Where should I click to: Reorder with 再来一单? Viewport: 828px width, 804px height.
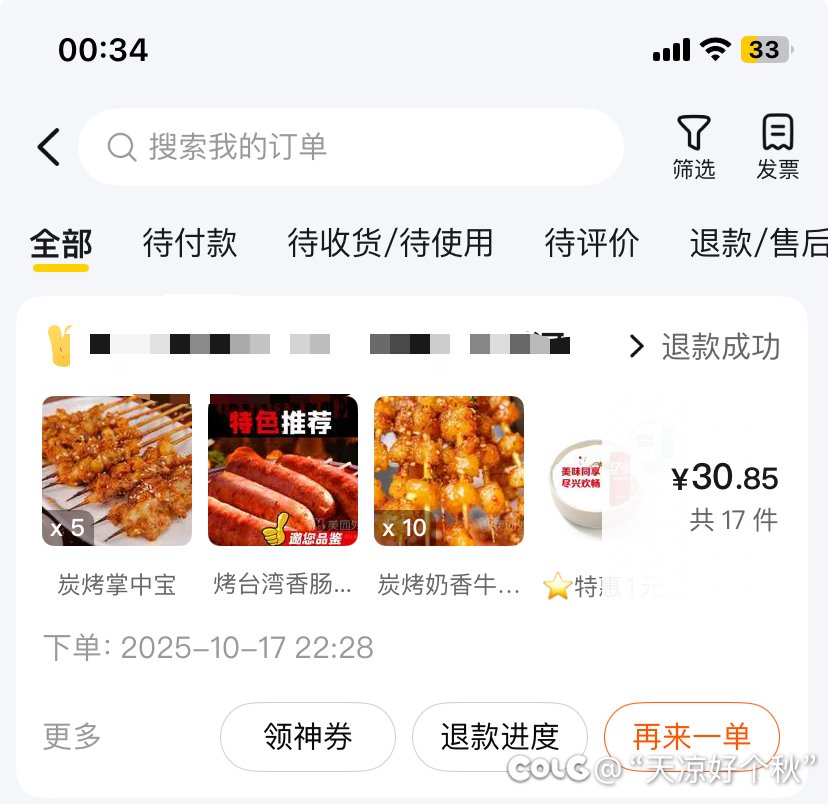click(691, 737)
